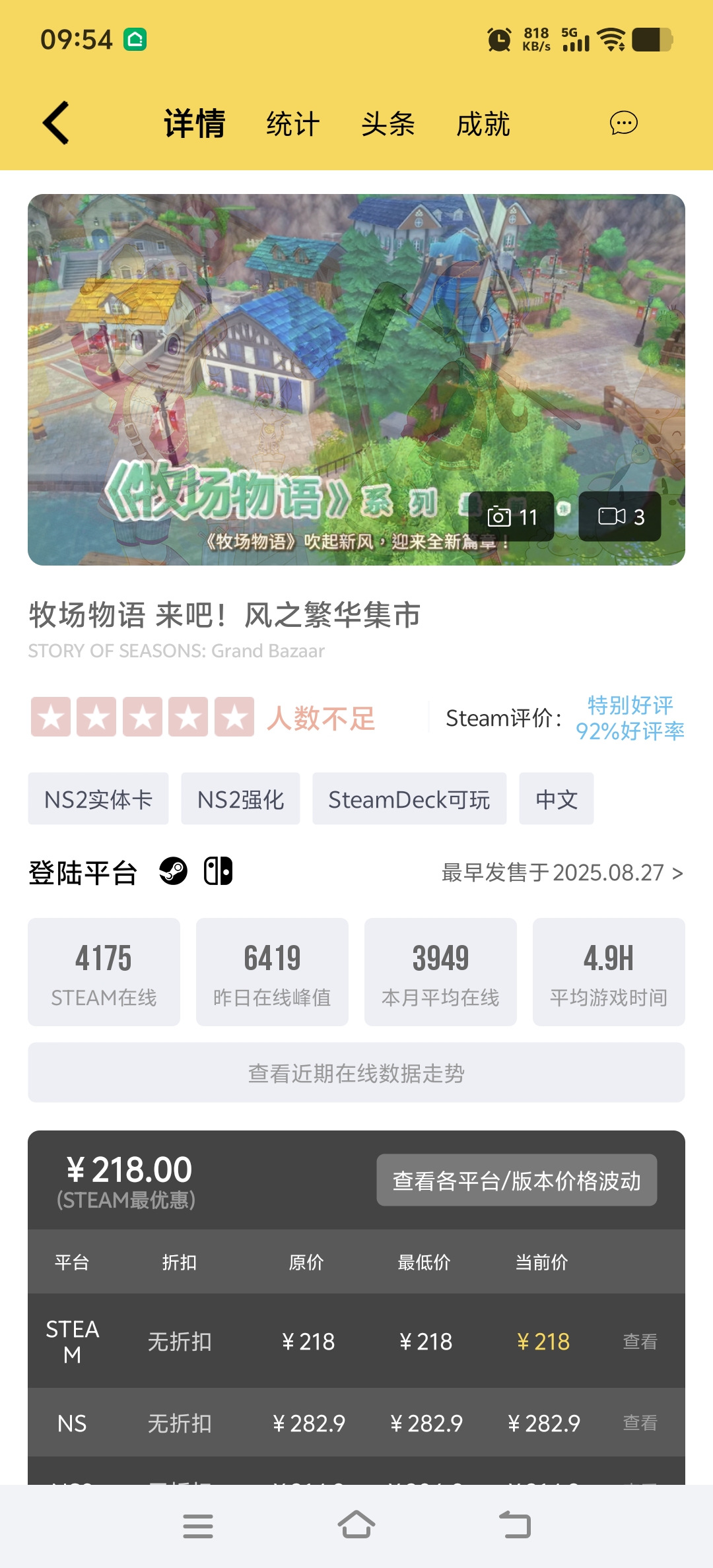View 查看近期在线数据走势 trend
This screenshot has width=713, height=1568.
[x=356, y=1073]
